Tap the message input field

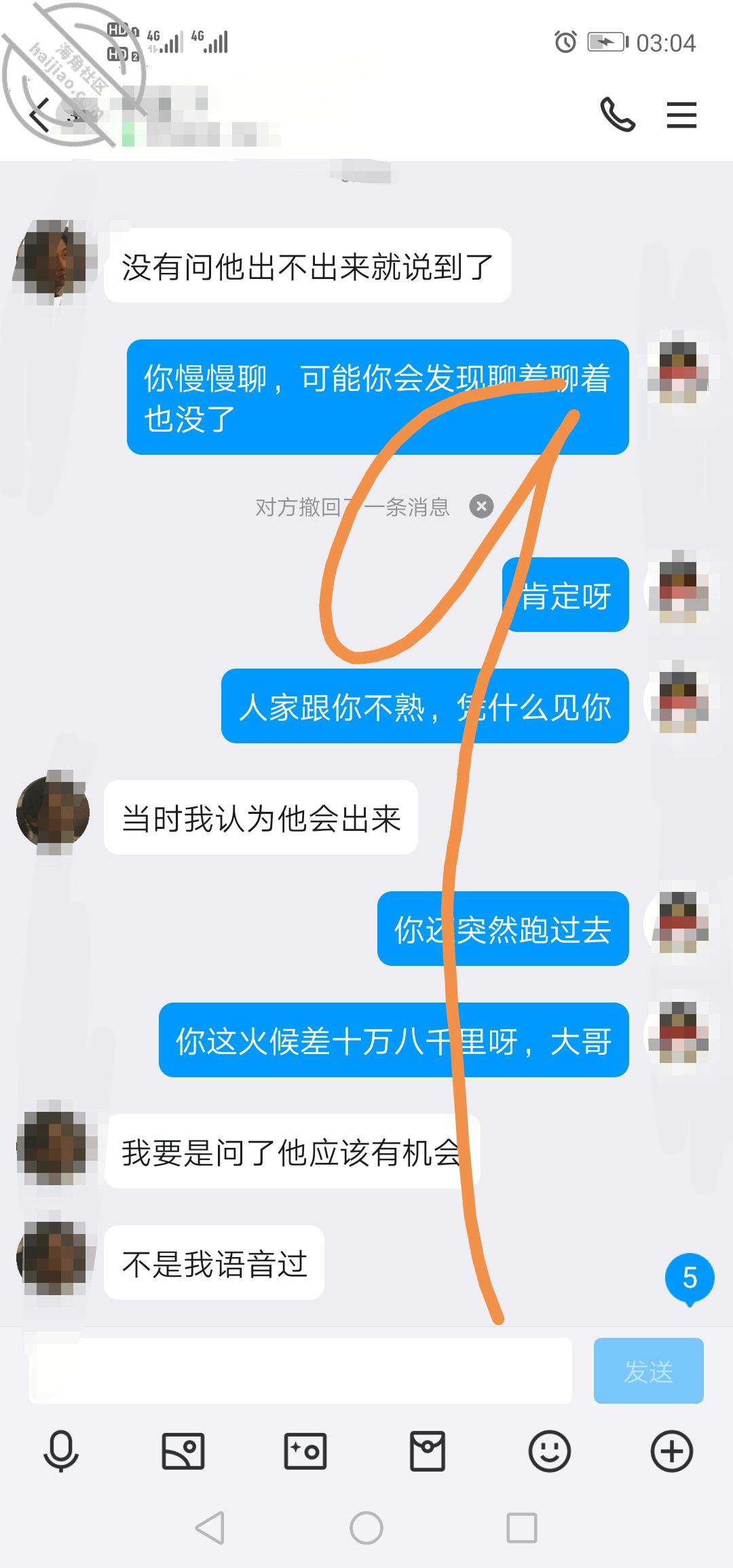pos(300,1370)
